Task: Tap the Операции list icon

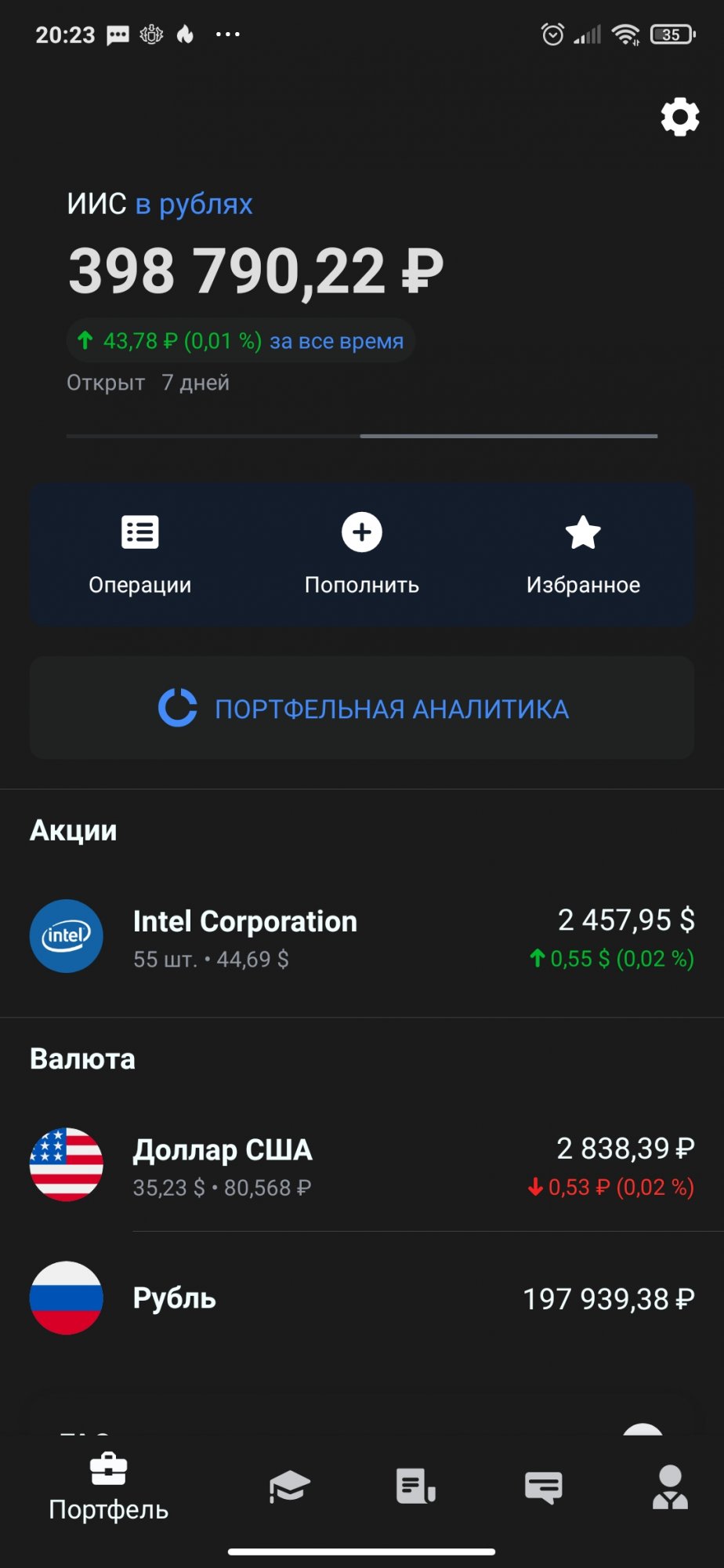Action: pos(140,532)
